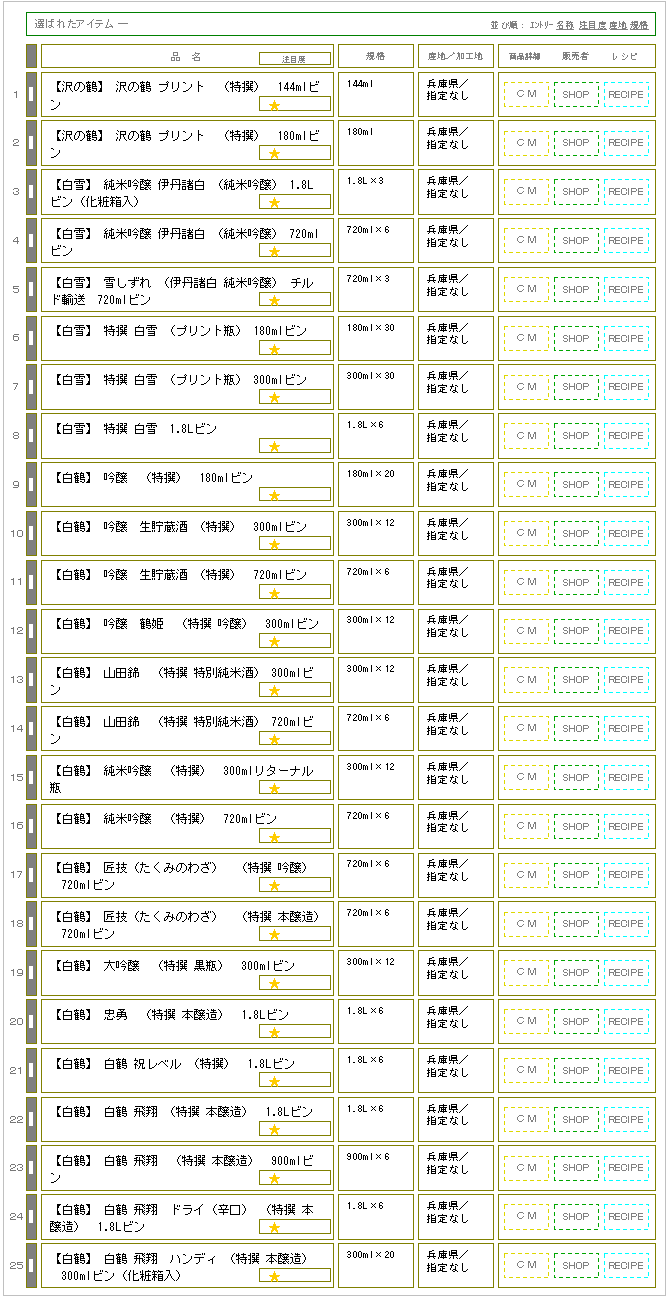Open CM for 沢の鶴 プリント 144mlビン
This screenshot has height=1298, width=668.
(526, 94)
